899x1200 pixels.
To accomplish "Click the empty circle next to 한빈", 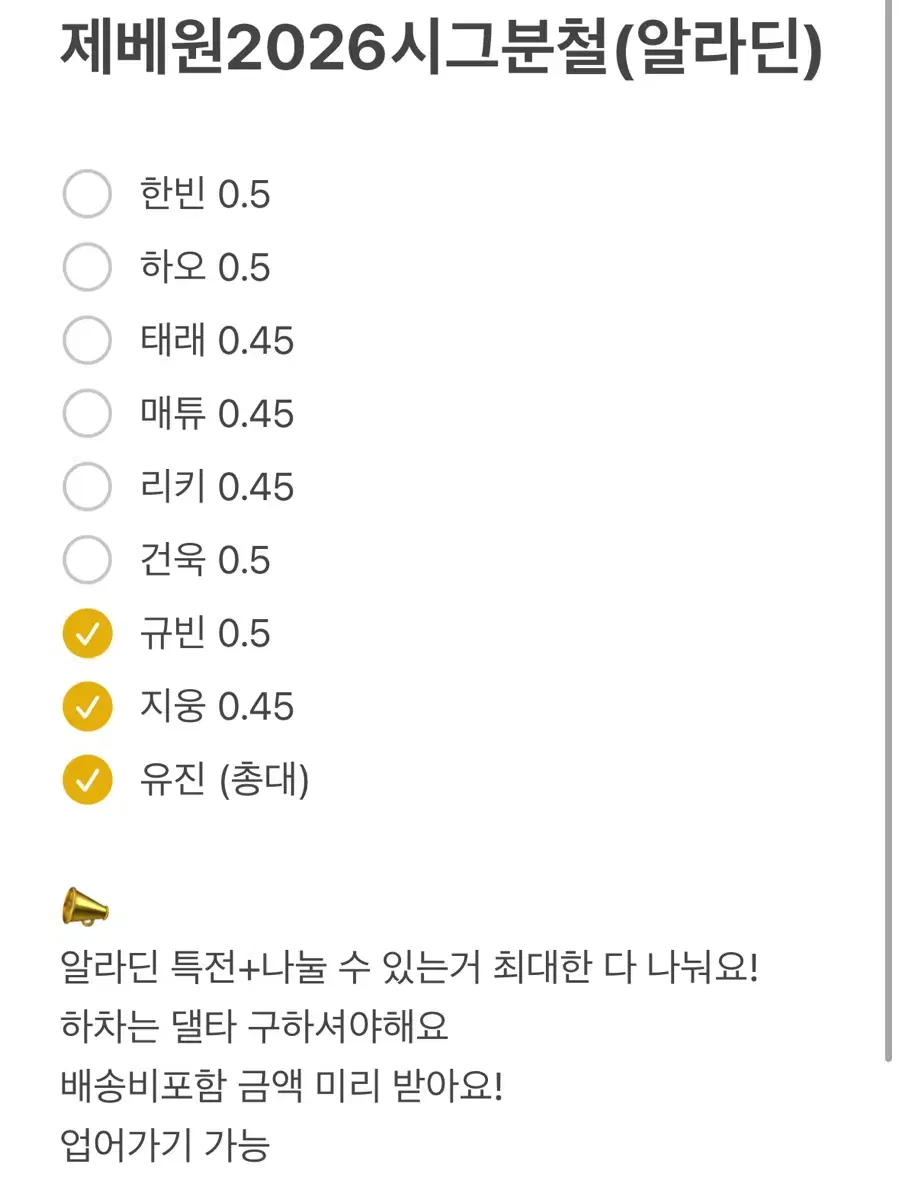I will coord(87,195).
